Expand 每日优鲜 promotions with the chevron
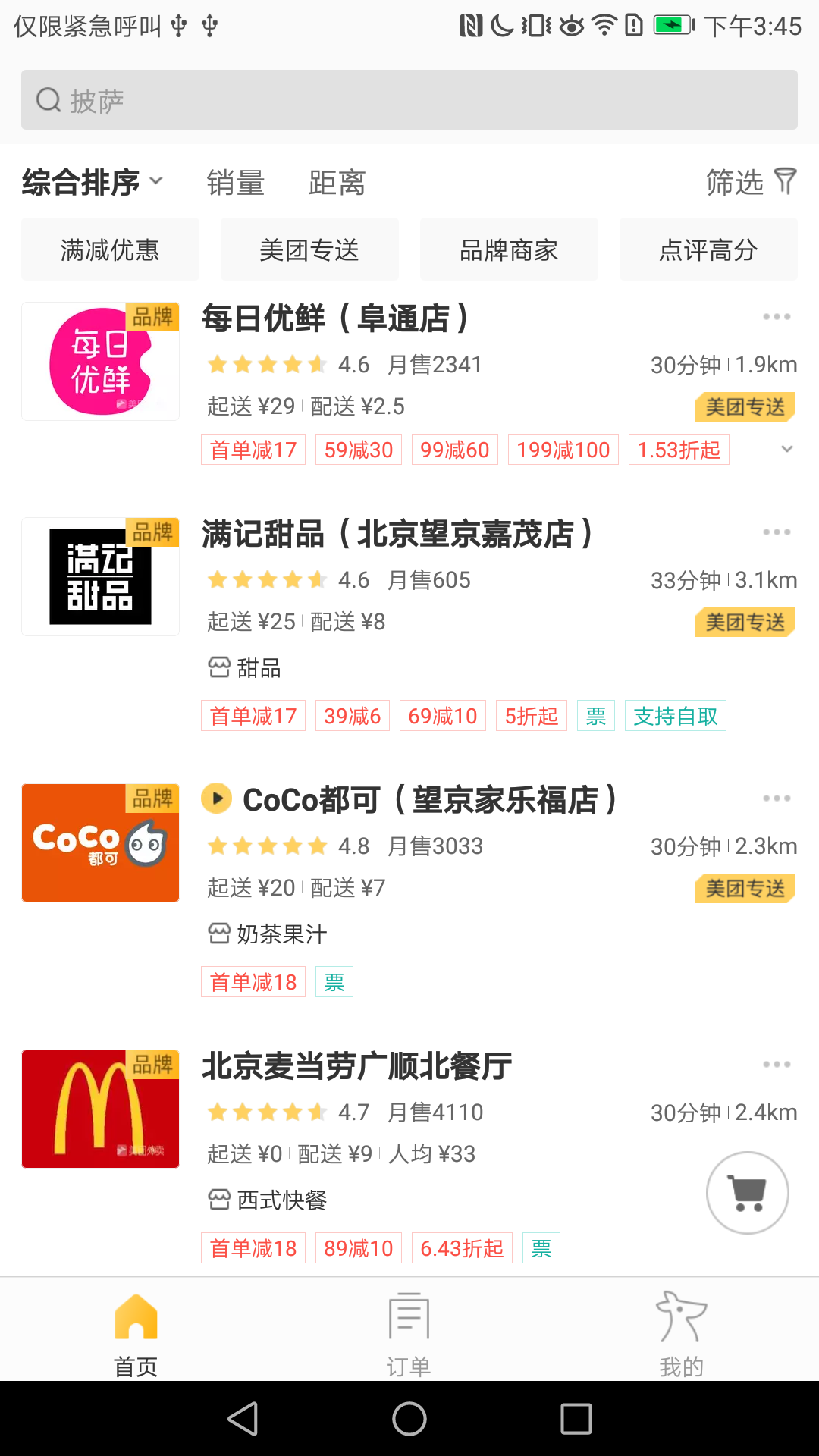 click(x=787, y=450)
